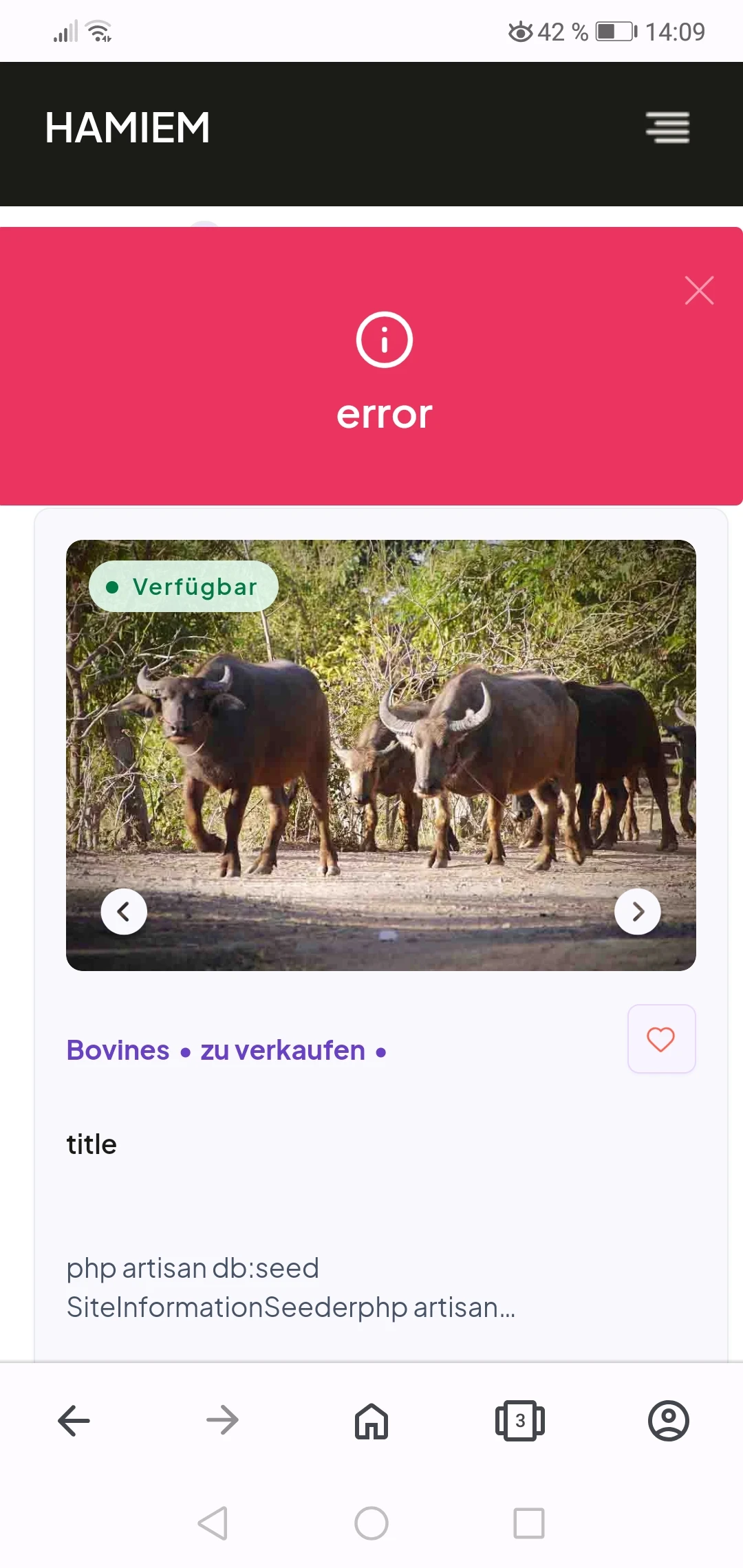Show the next carousel image with right chevron
Image resolution: width=743 pixels, height=1568 pixels.
637,911
